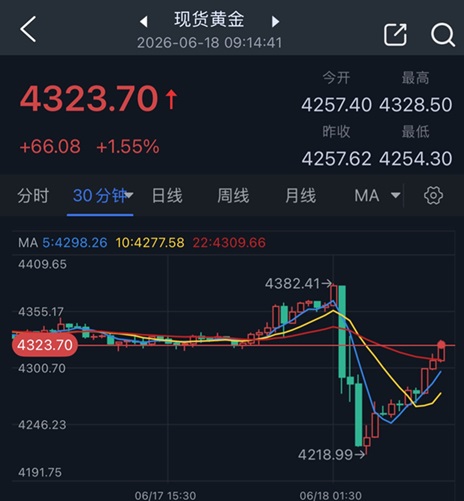Viewport: 464px width, 501px height.
Task: Switch to the 日线 chart tab
Action: coord(167,196)
